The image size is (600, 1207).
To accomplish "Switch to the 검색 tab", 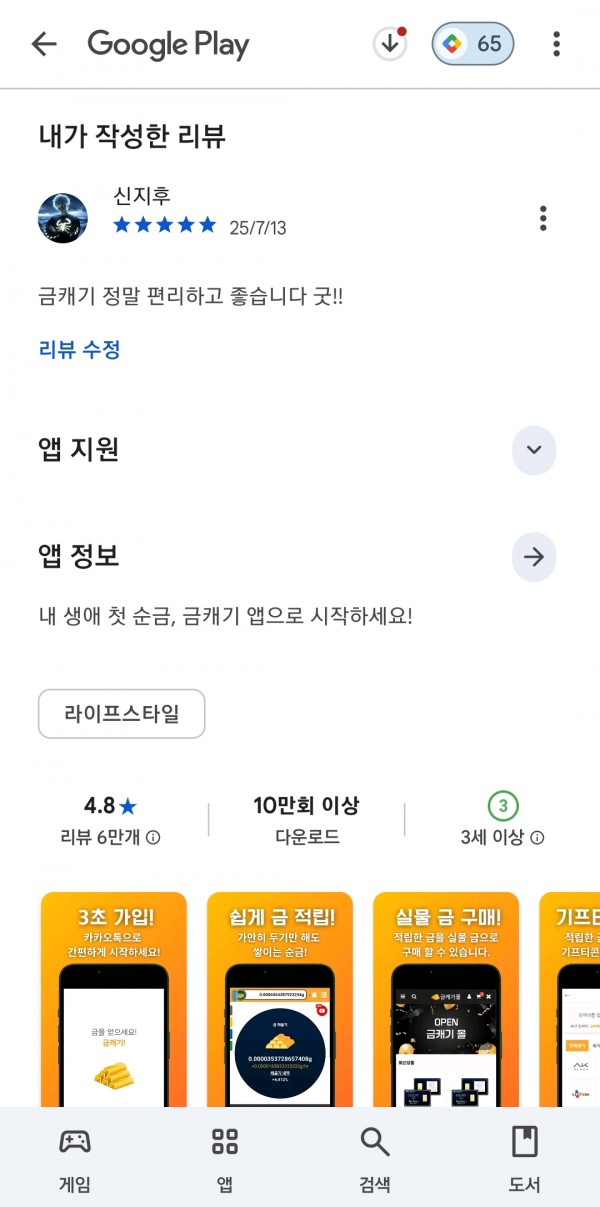I will 375,1159.
